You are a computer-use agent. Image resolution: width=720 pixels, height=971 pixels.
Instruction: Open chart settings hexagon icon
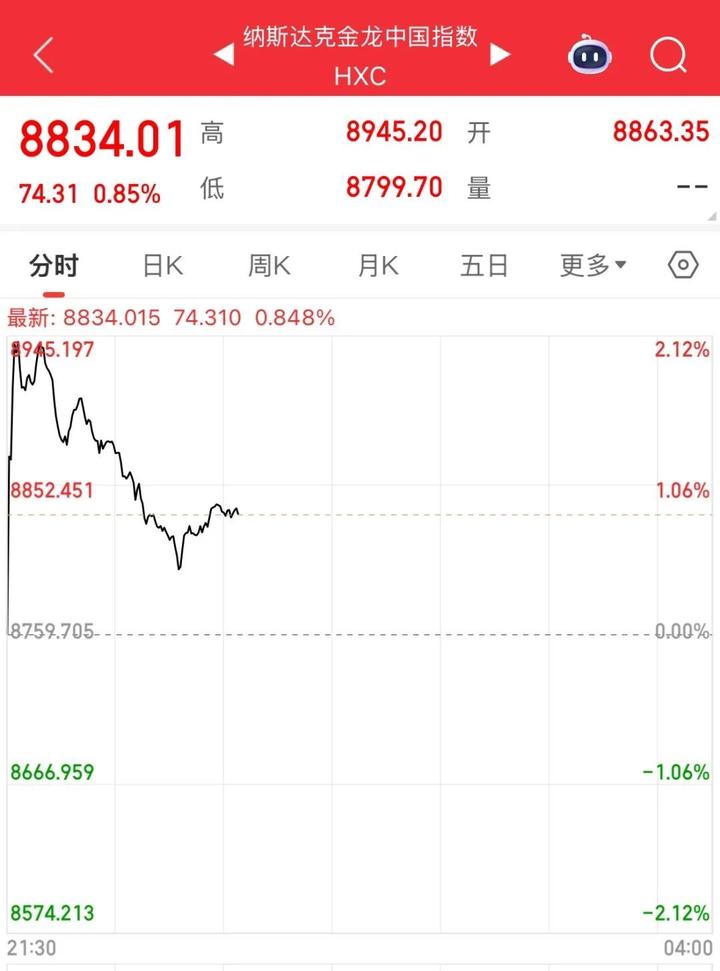click(x=683, y=265)
